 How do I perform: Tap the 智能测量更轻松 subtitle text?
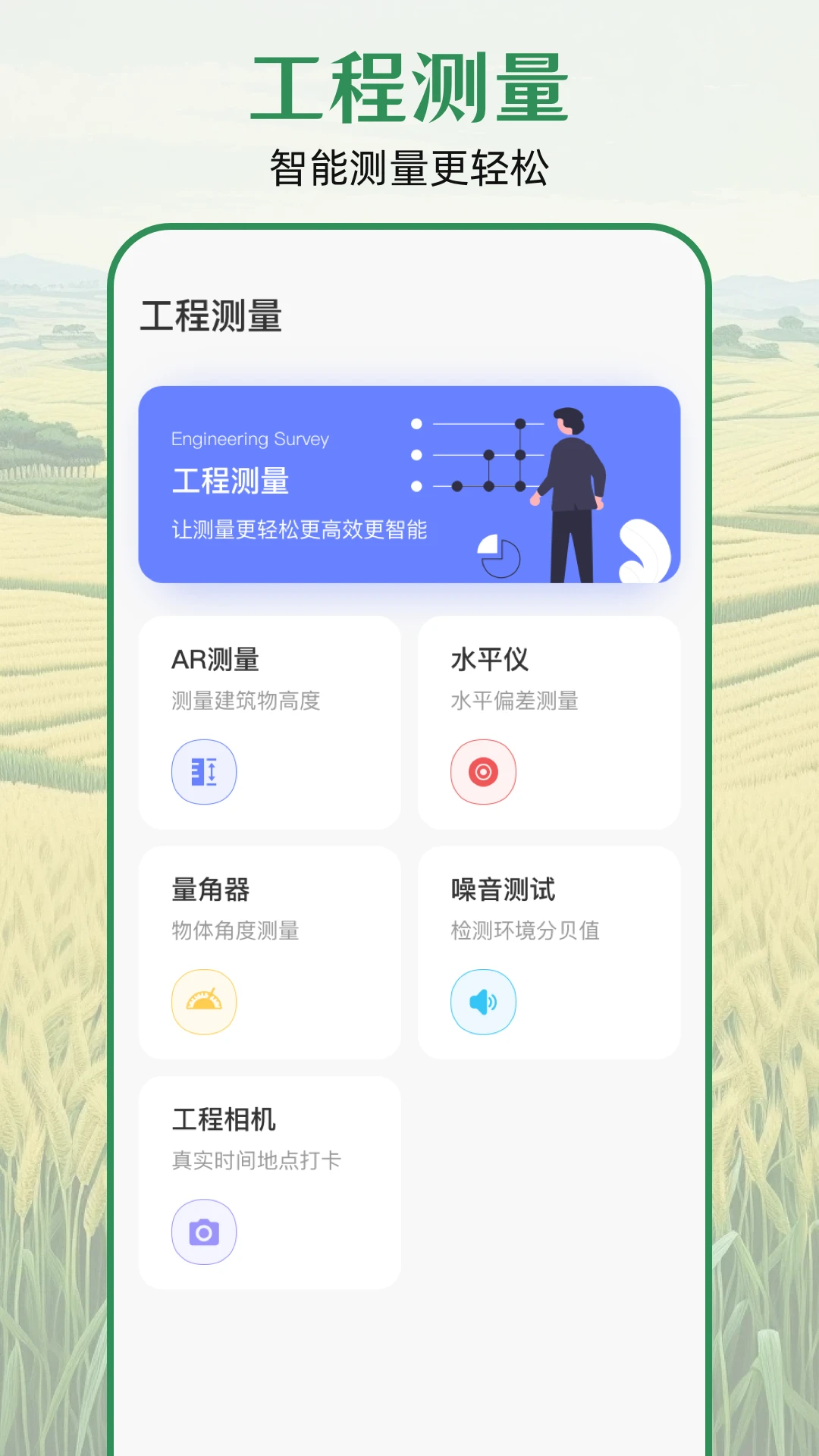[x=409, y=163]
